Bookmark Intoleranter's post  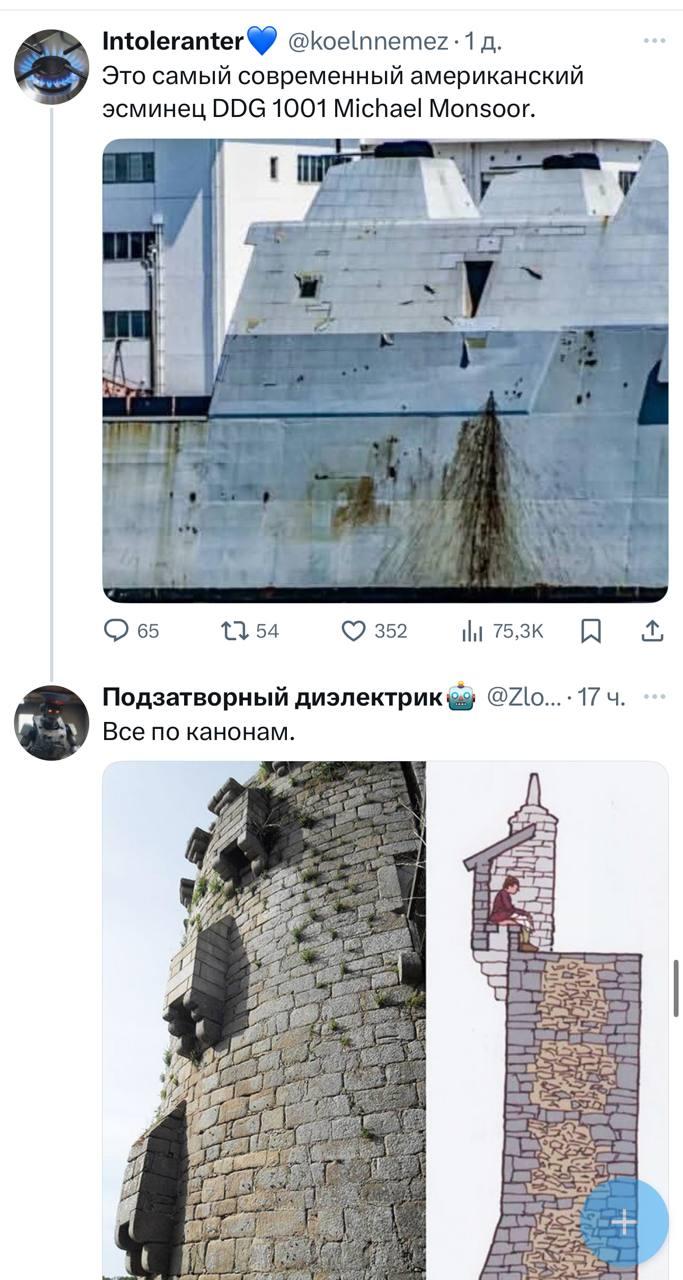tap(591, 630)
